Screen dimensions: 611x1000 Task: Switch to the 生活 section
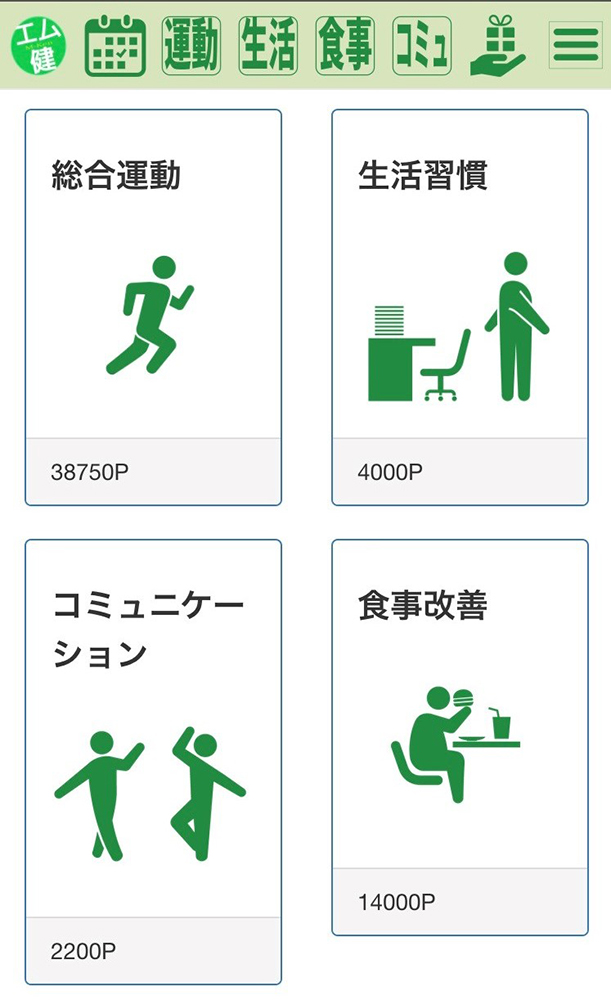tap(268, 46)
